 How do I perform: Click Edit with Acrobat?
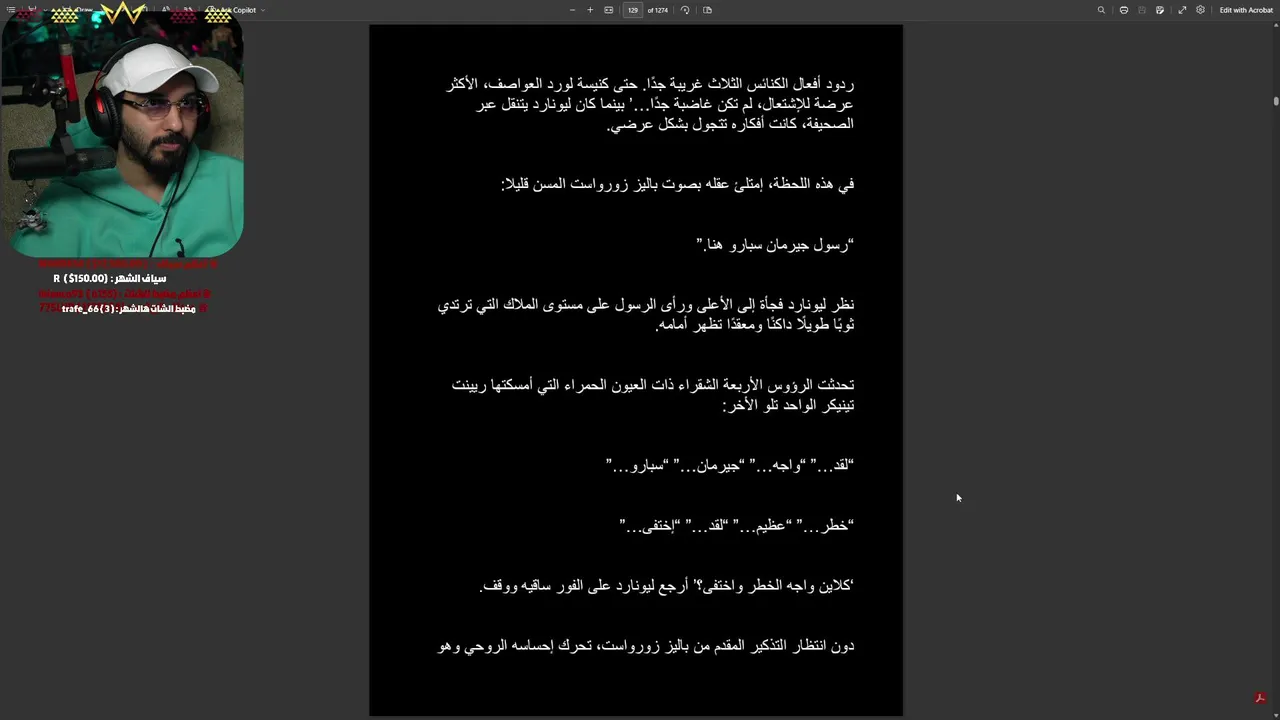click(x=1246, y=10)
